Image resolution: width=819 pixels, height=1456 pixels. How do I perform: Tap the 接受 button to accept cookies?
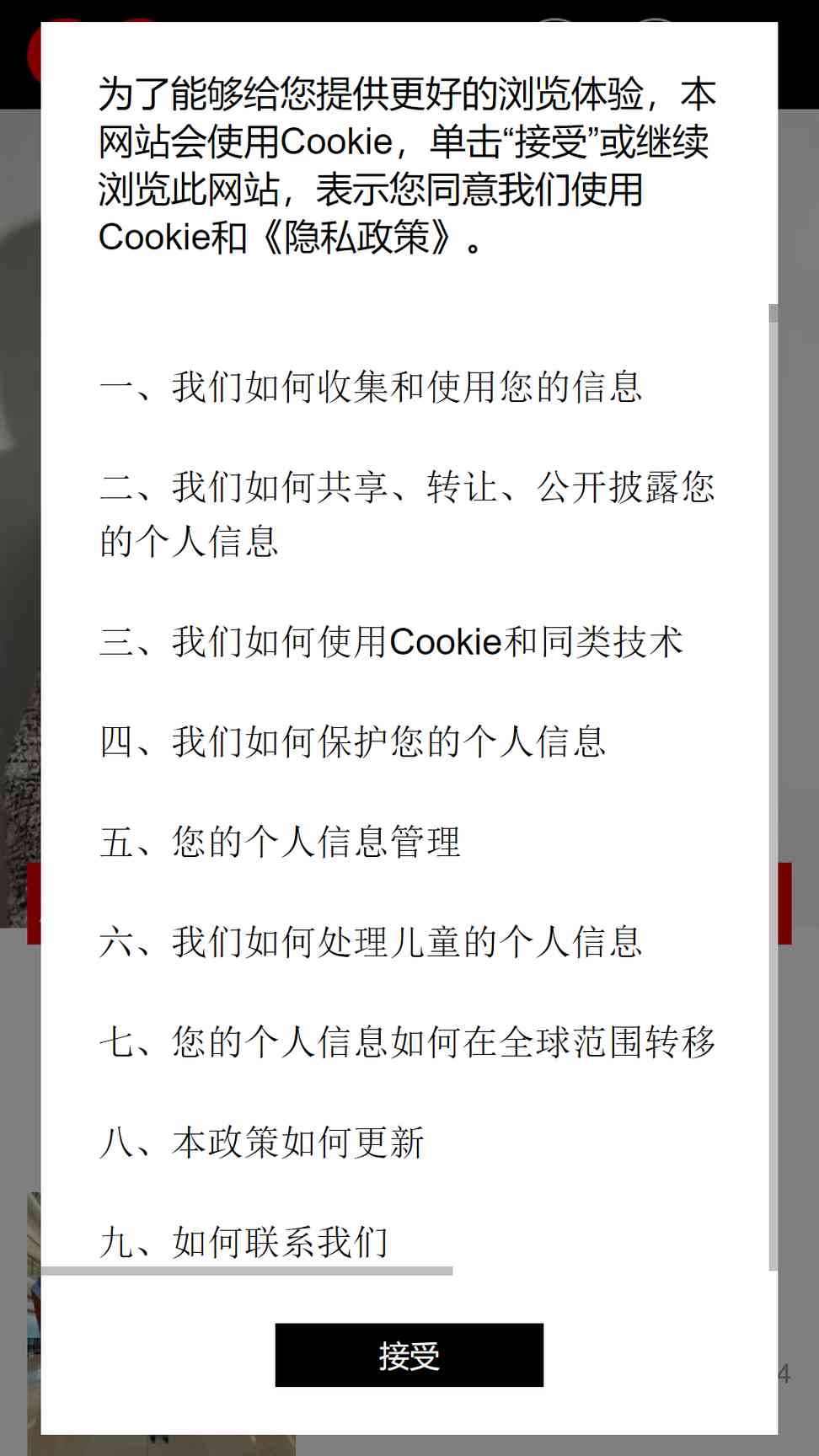click(x=409, y=1355)
